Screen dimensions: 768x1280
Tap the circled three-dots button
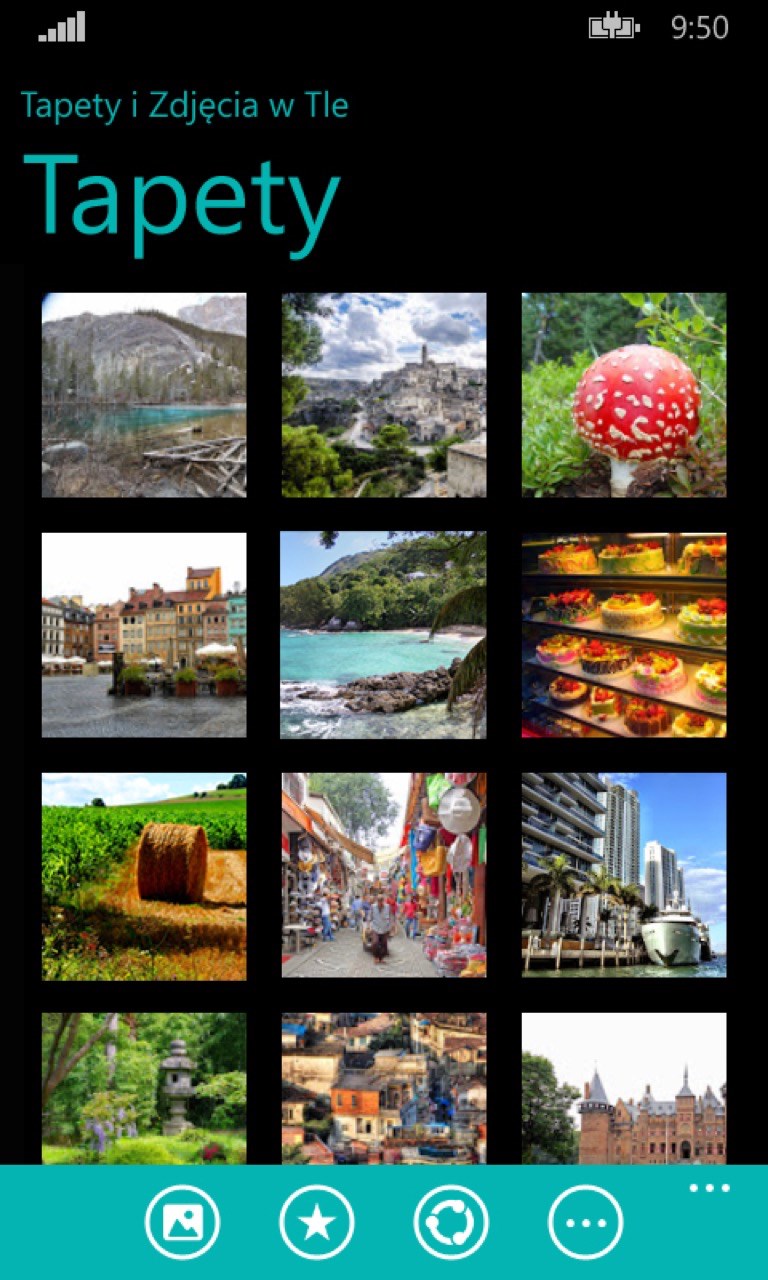[585, 1222]
